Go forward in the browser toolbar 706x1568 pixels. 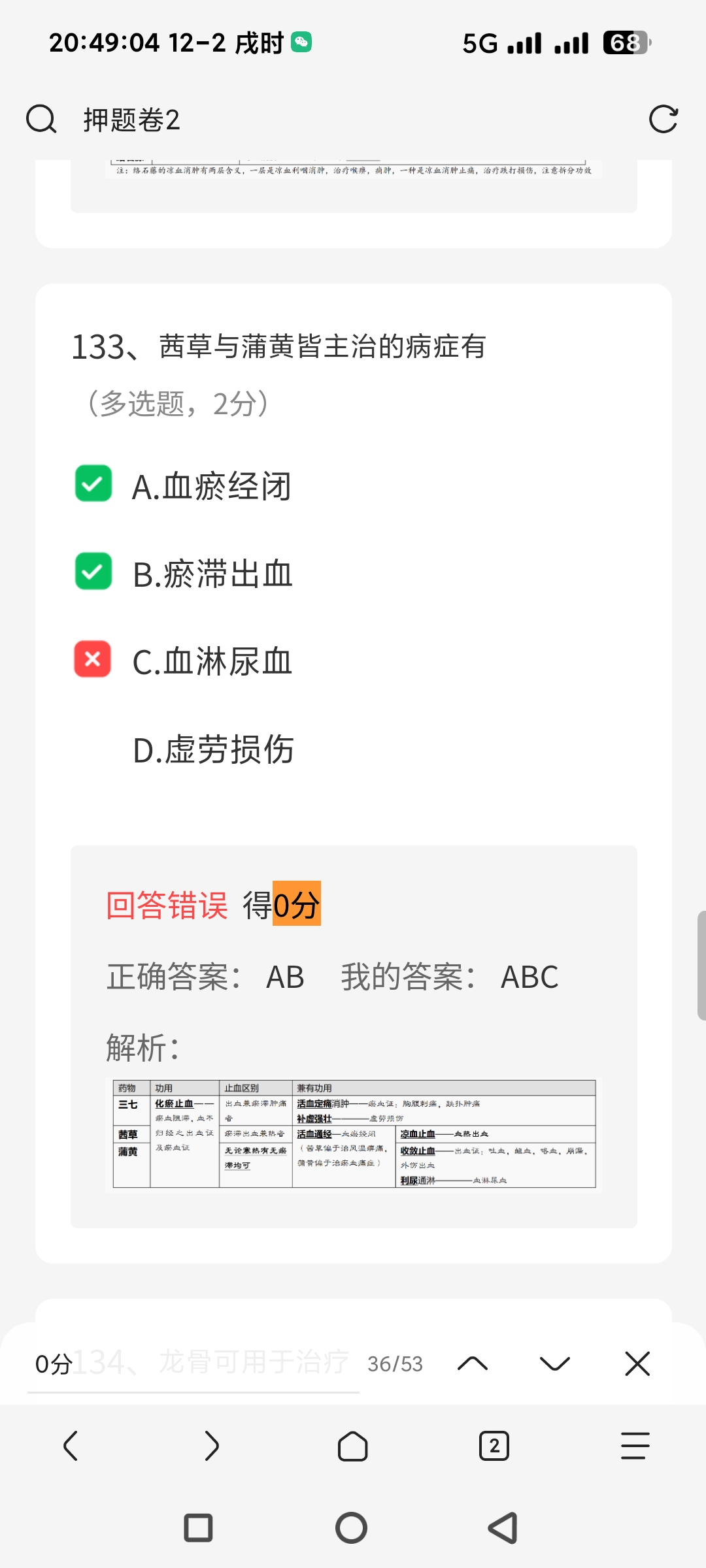[x=212, y=1446]
